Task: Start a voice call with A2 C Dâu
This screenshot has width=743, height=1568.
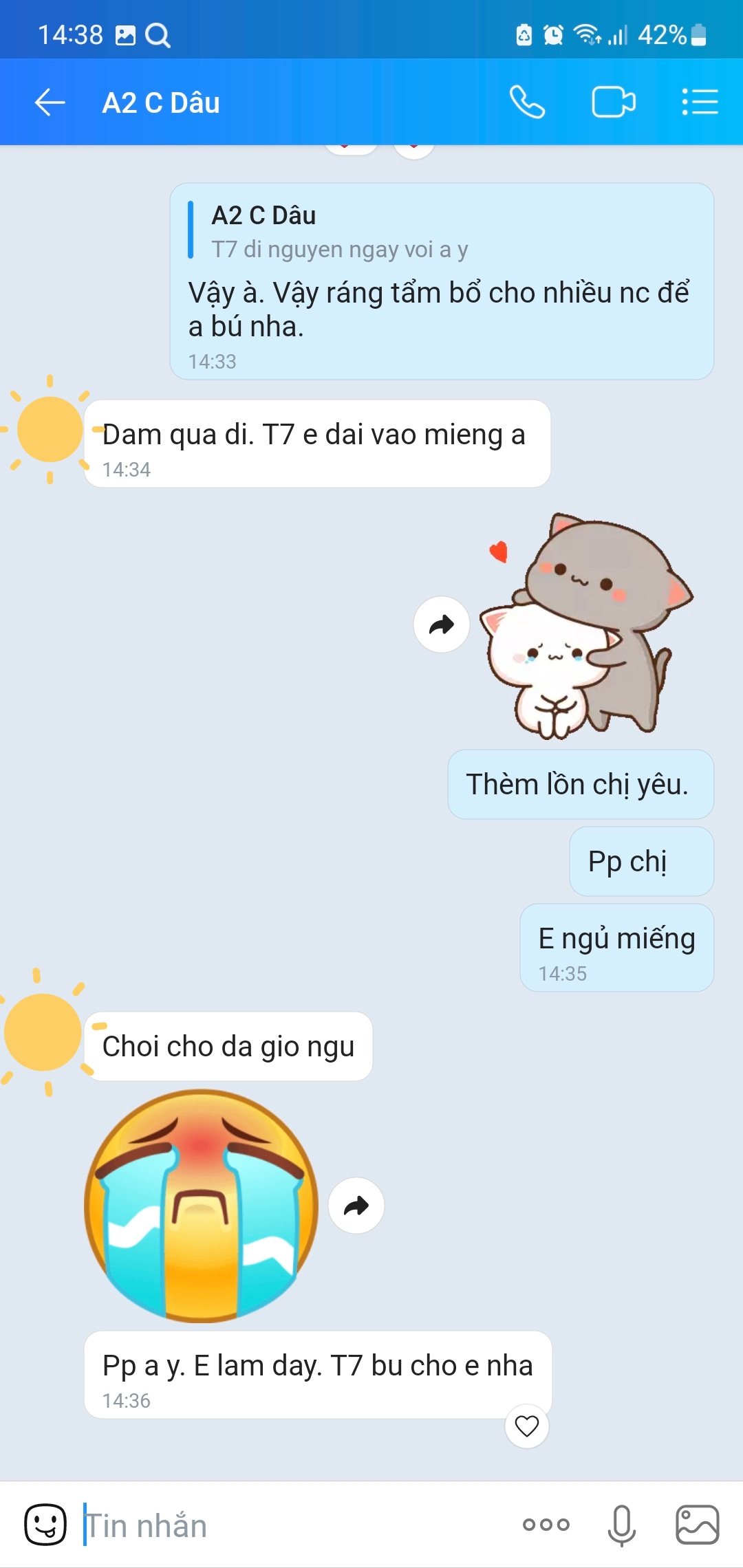Action: click(527, 102)
